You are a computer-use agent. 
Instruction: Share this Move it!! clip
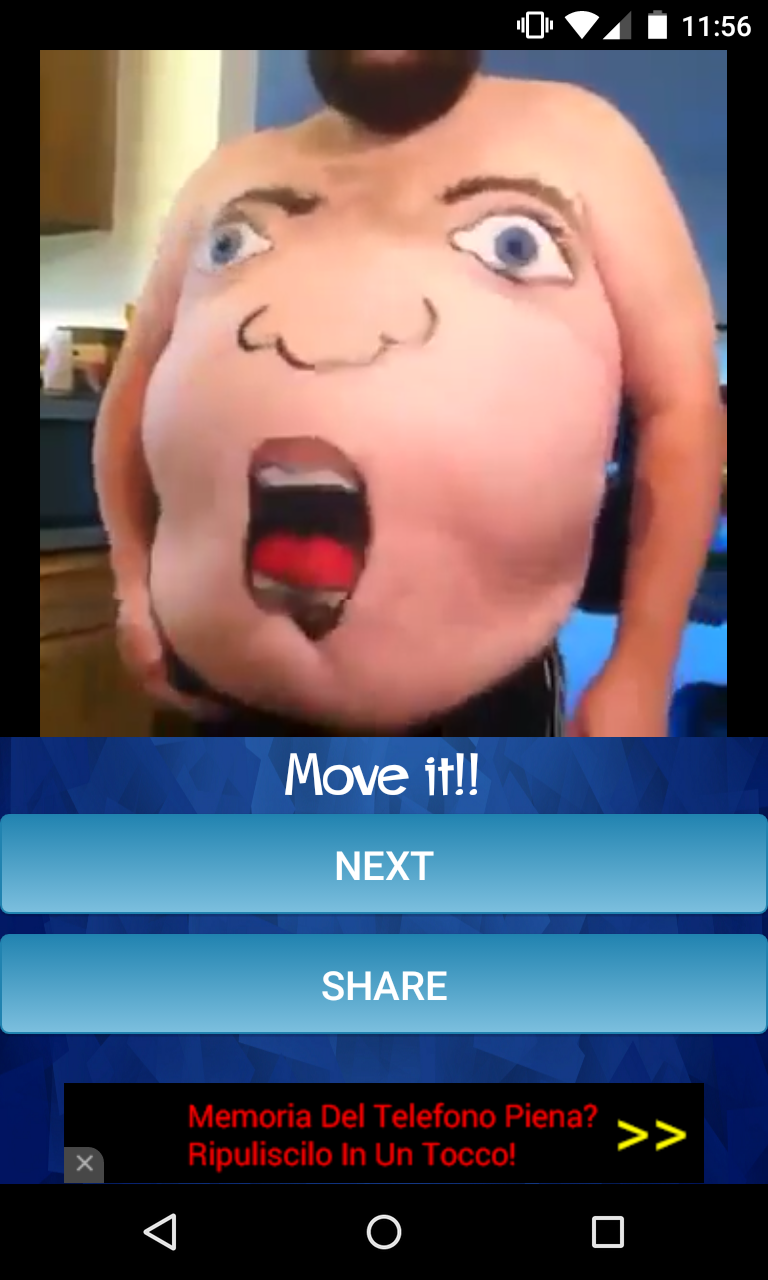click(x=384, y=984)
